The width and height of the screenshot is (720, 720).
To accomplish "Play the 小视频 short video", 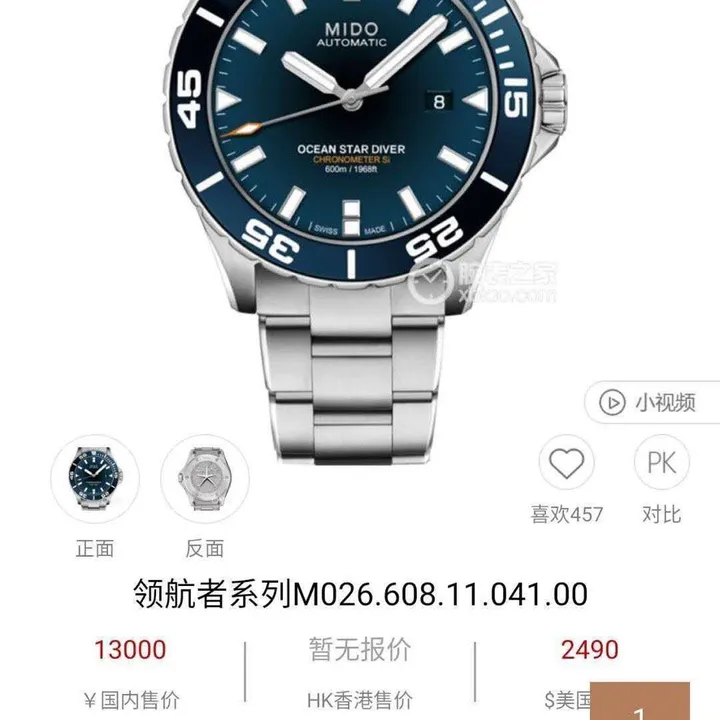I will click(650, 402).
